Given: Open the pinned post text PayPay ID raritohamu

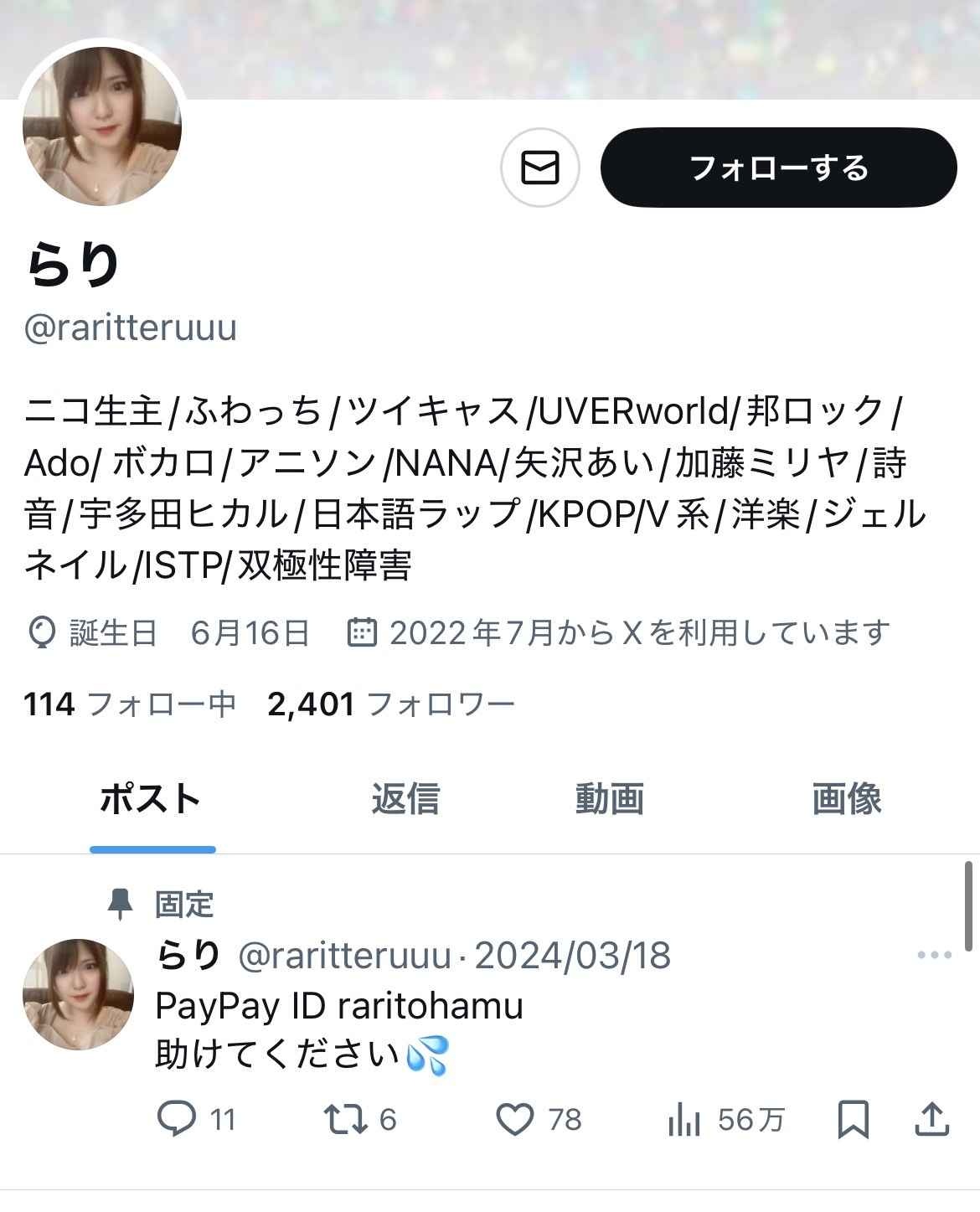Looking at the screenshot, I should tap(339, 1005).
